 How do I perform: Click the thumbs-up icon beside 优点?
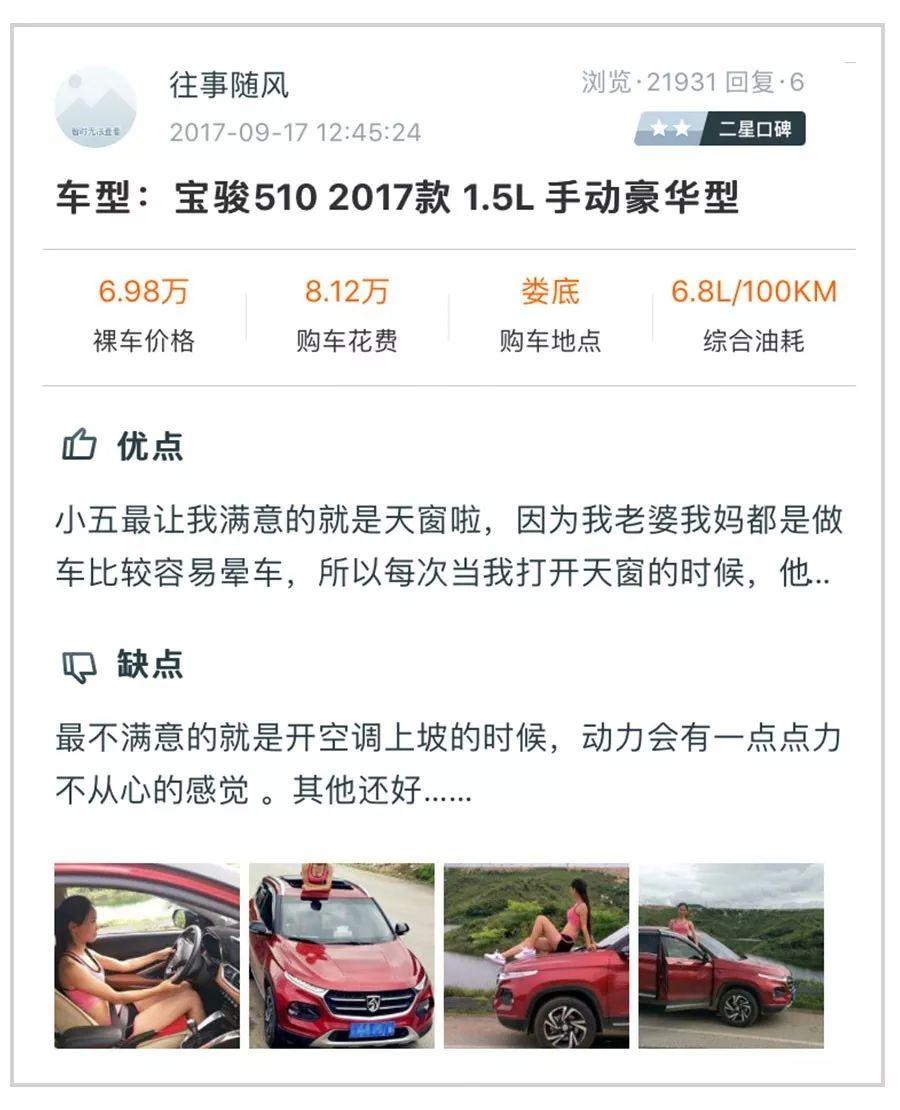coord(79,447)
